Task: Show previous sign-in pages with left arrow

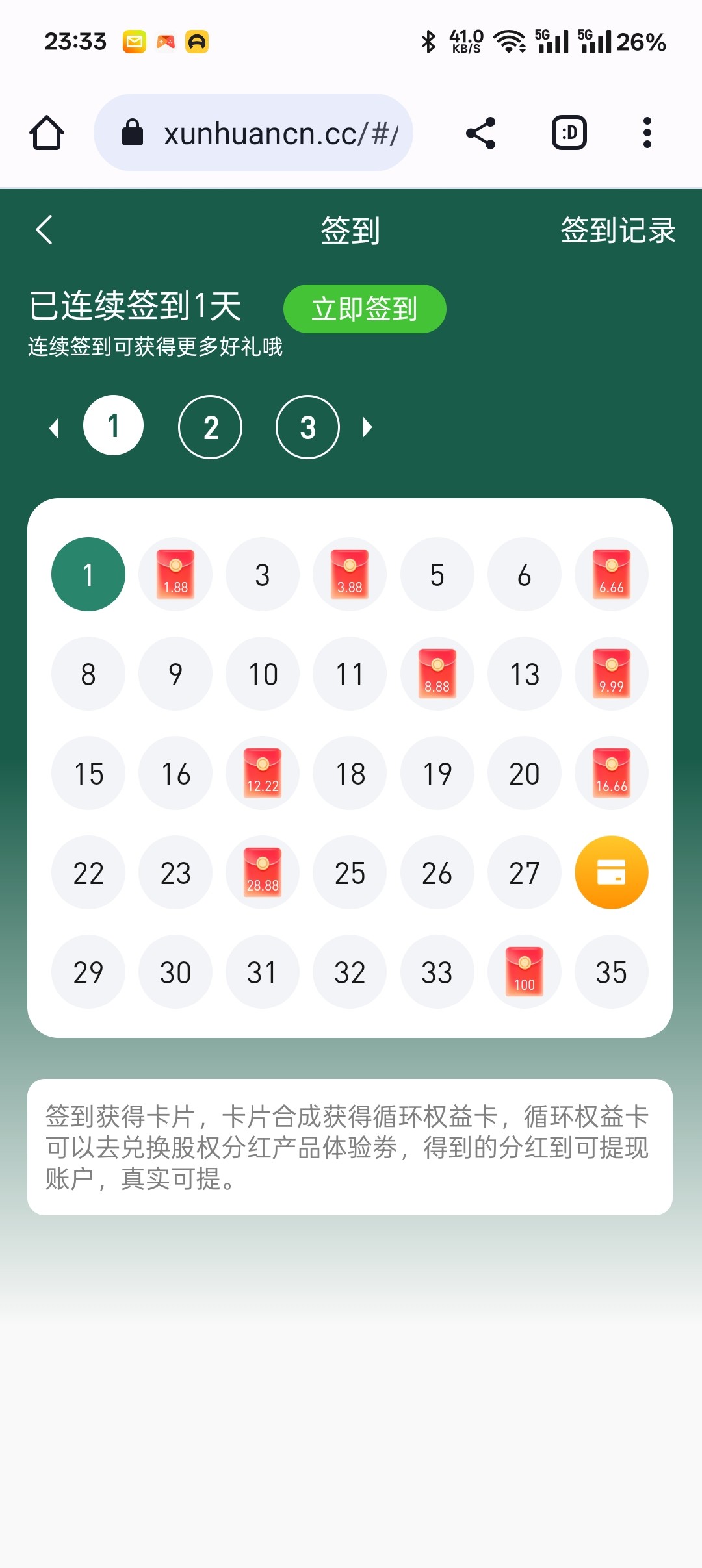Action: click(55, 427)
